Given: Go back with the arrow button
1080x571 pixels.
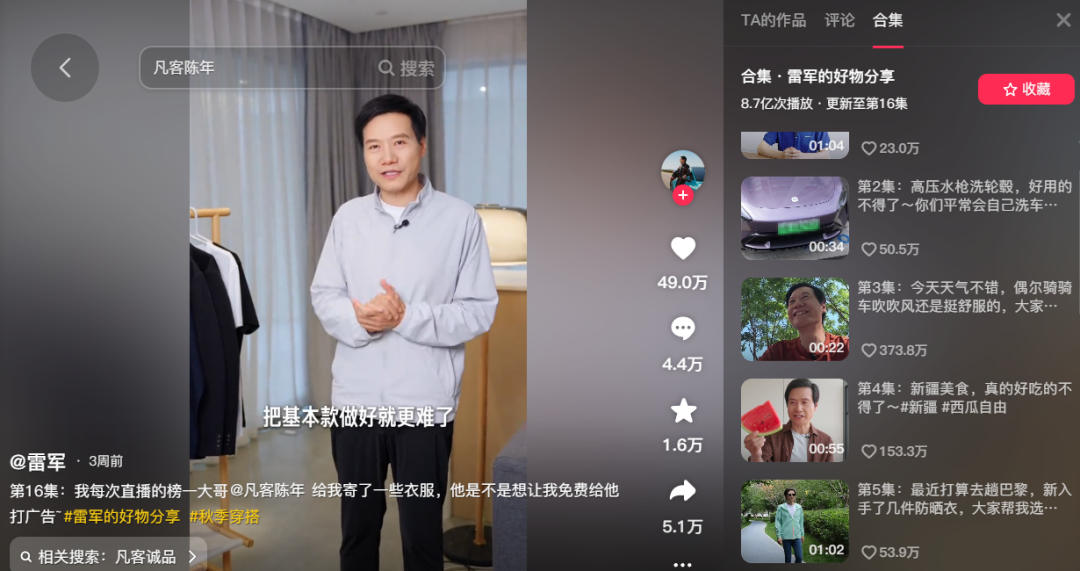Looking at the screenshot, I should click(65, 68).
